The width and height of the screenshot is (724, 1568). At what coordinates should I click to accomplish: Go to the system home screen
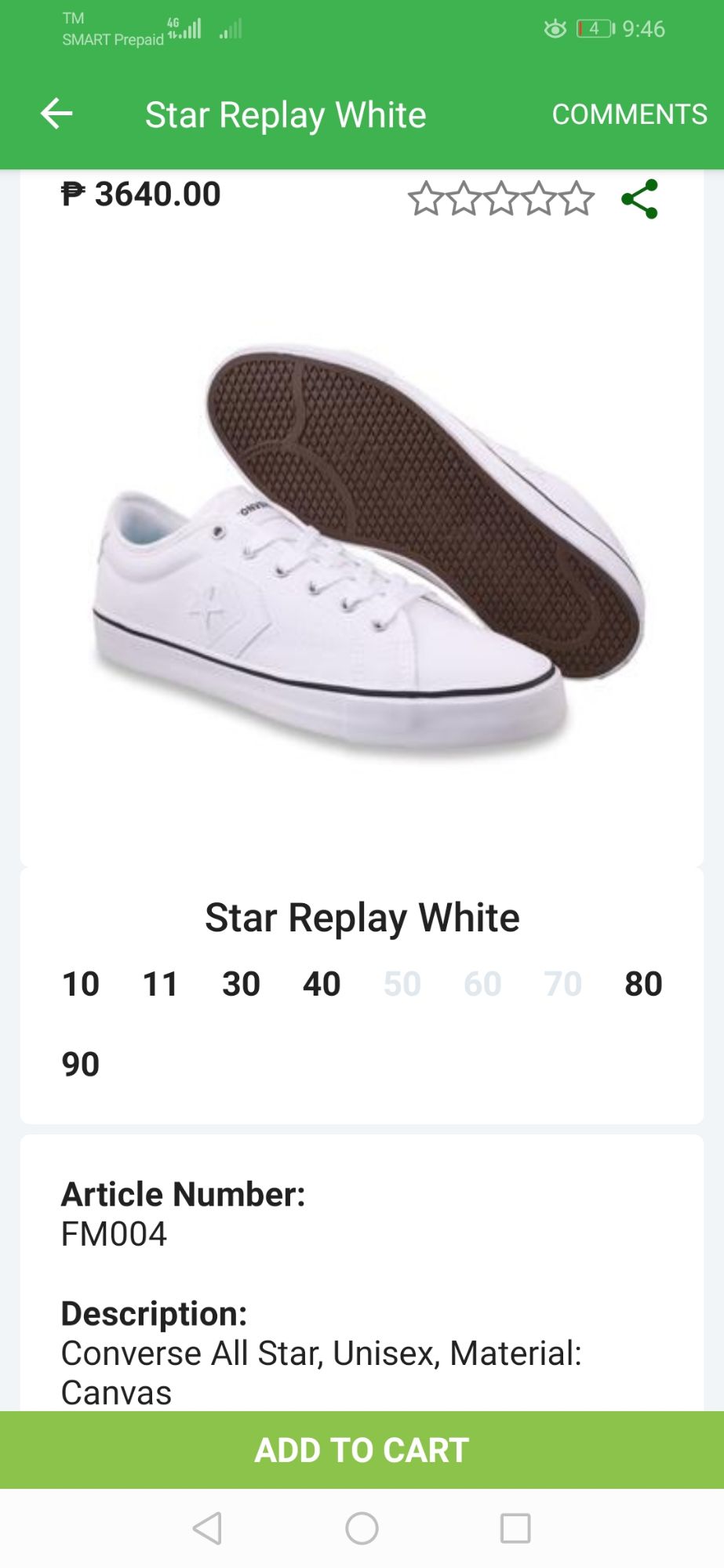coord(362,1528)
